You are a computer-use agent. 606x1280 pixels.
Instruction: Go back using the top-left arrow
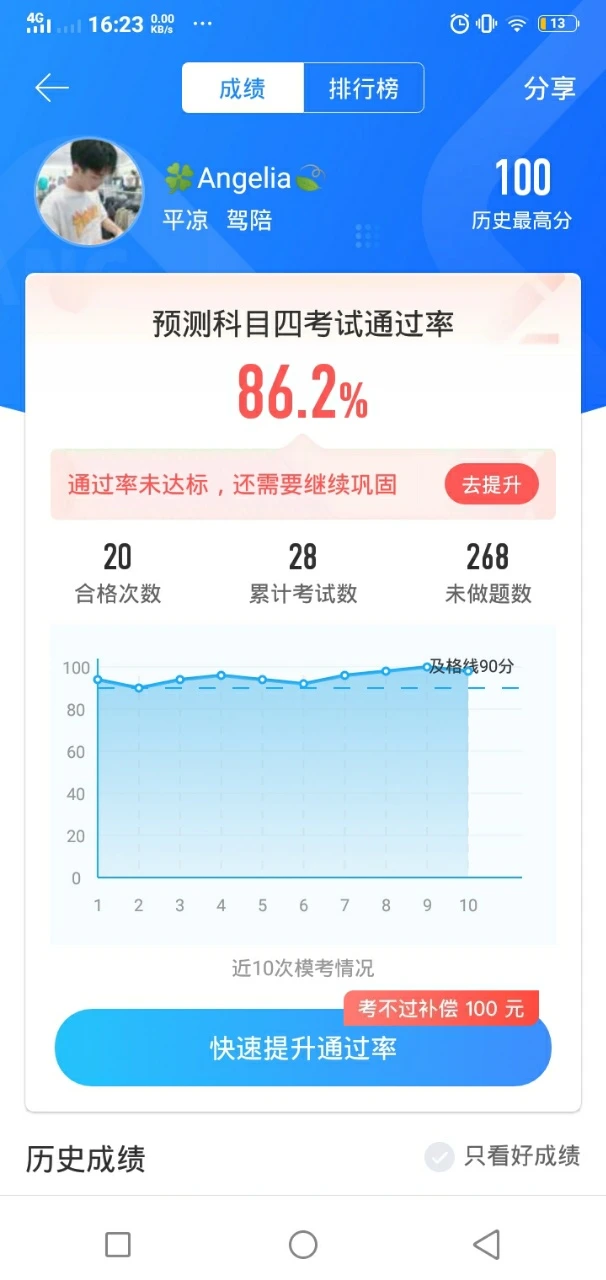(x=52, y=88)
